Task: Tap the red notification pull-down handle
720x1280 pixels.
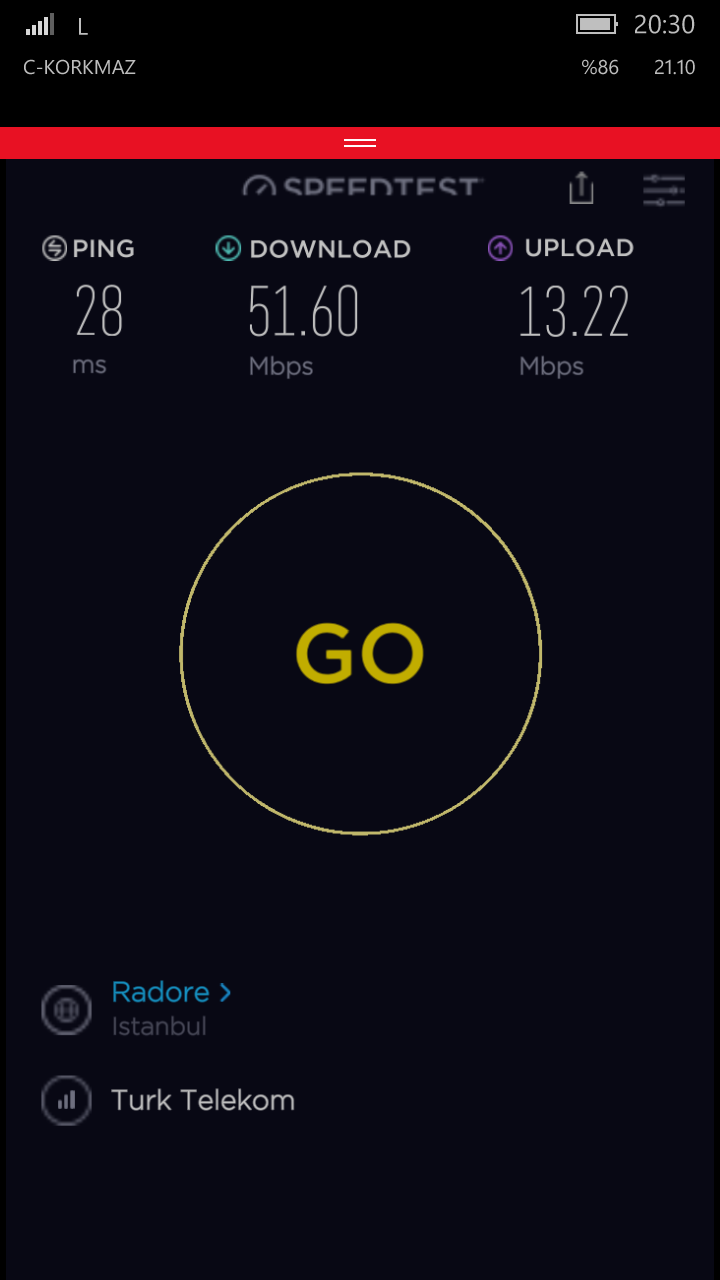Action: point(360,143)
